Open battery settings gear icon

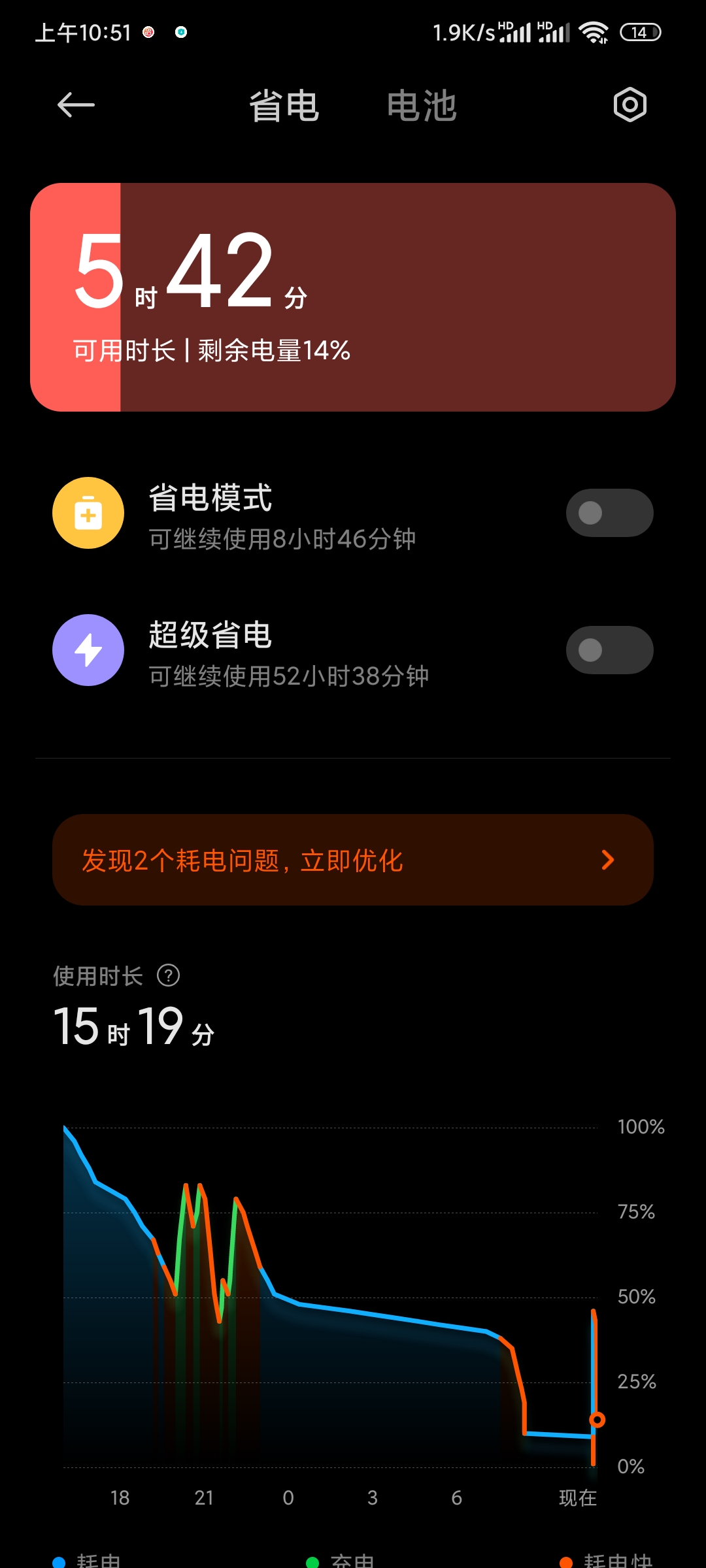tap(630, 105)
